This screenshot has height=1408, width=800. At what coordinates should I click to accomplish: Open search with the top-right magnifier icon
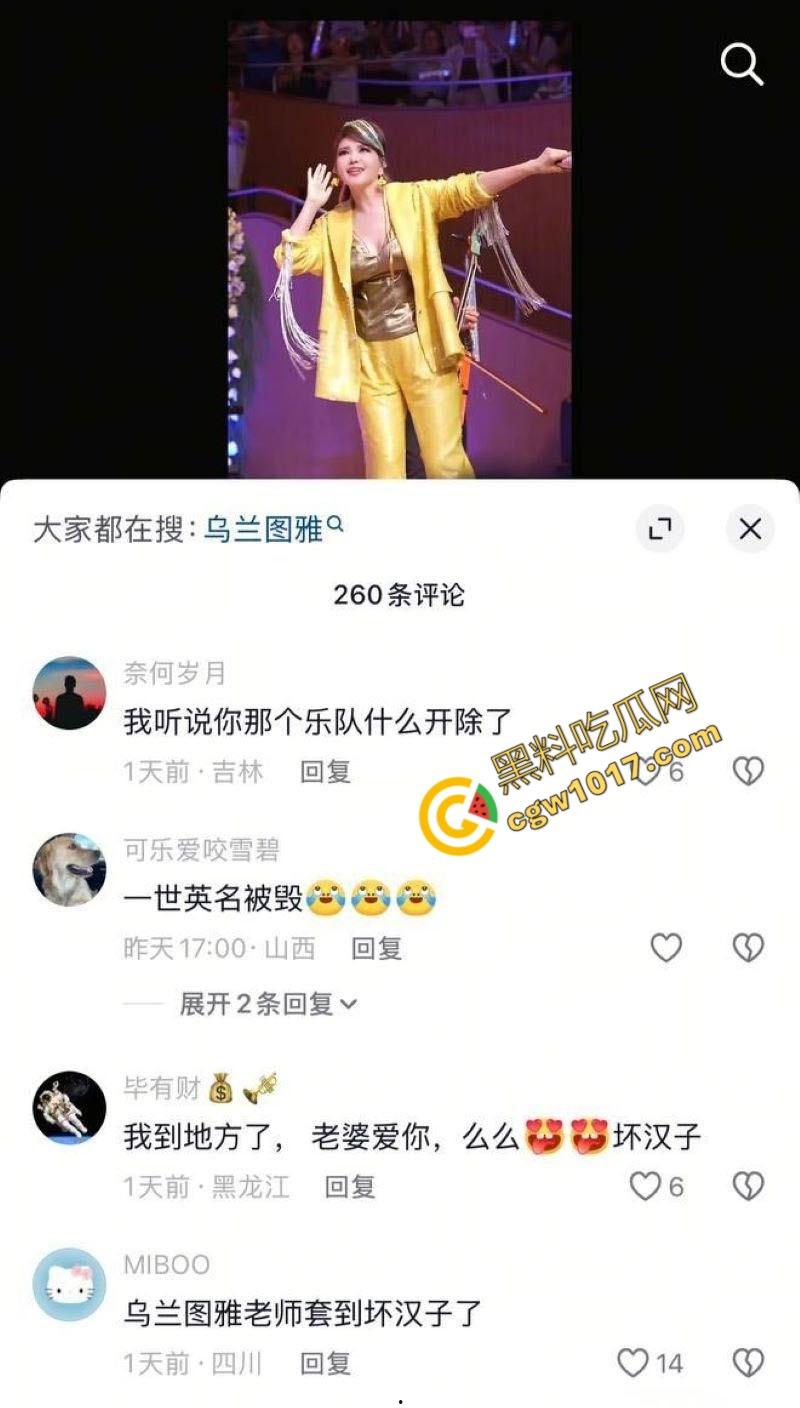click(x=741, y=64)
